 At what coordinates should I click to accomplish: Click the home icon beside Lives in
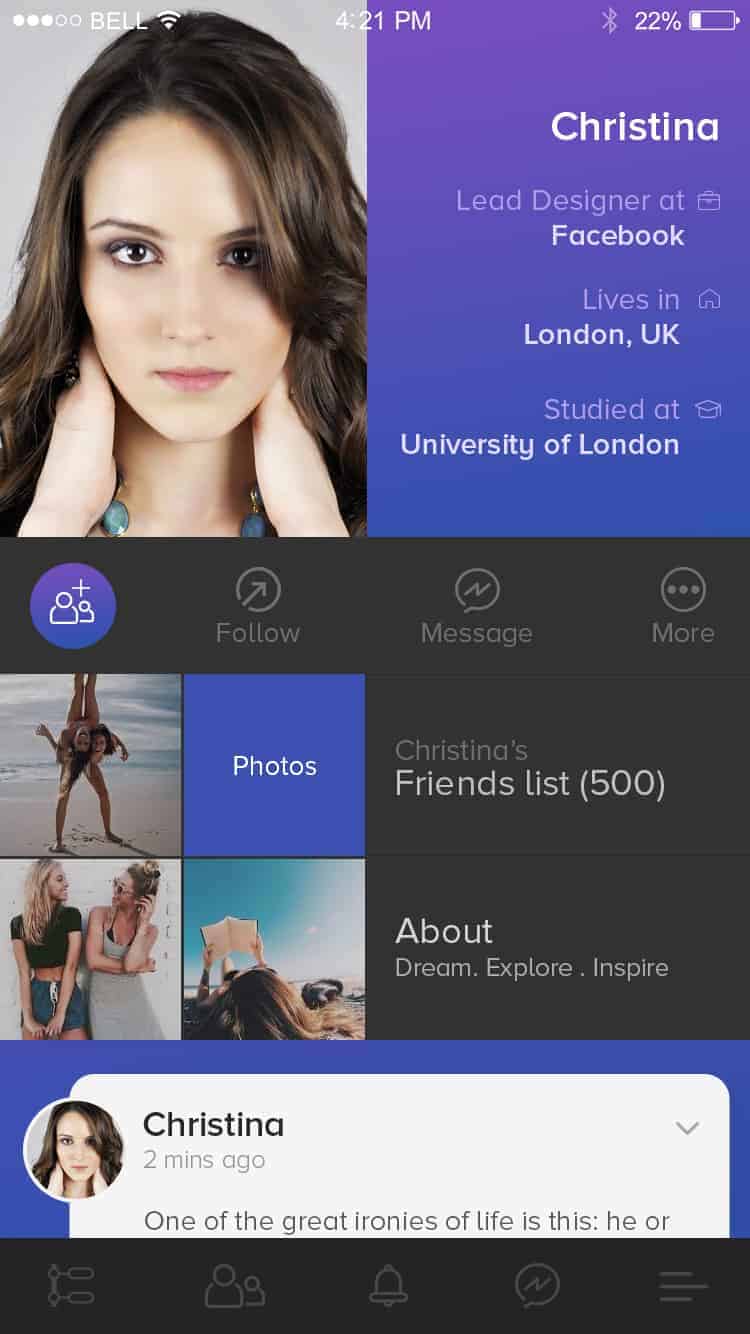(x=709, y=299)
